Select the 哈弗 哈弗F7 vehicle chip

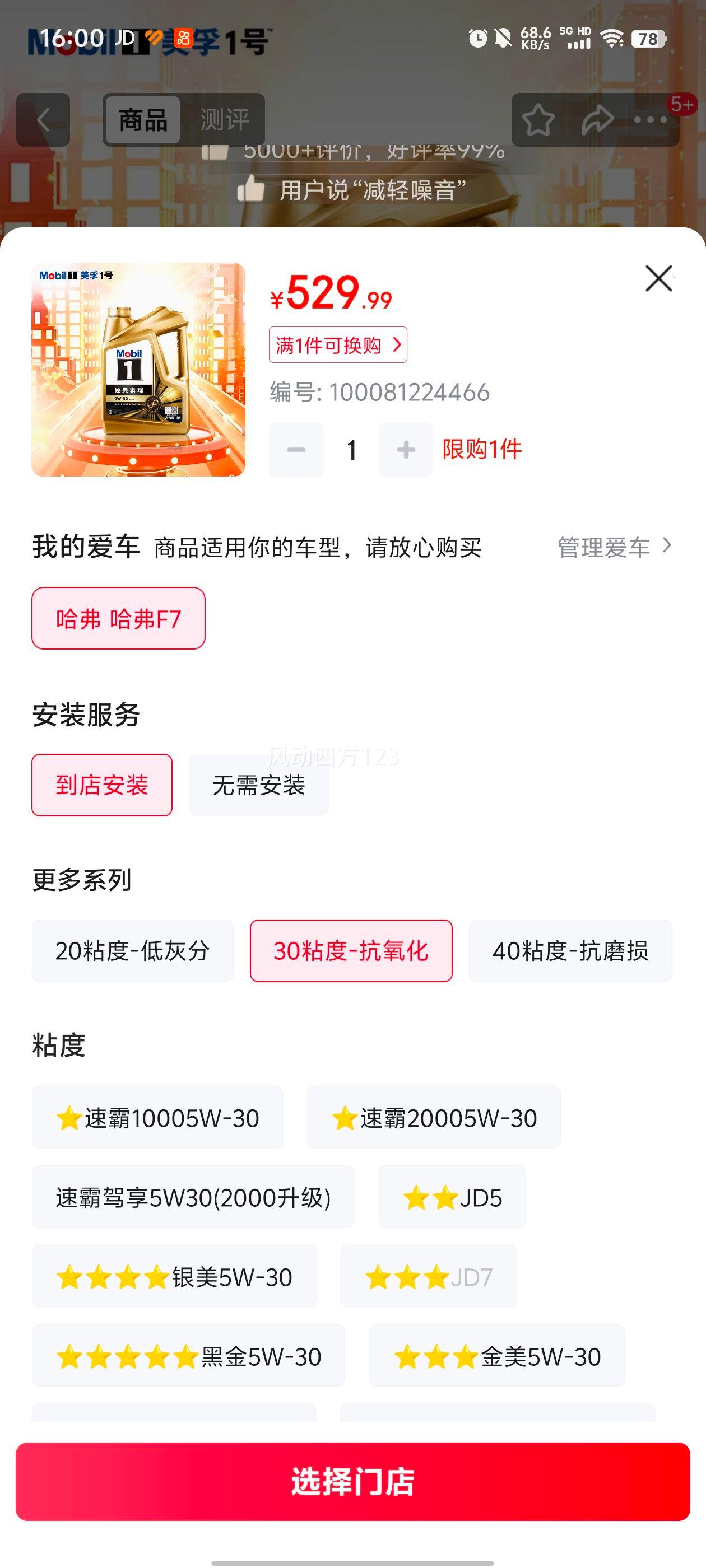[118, 618]
